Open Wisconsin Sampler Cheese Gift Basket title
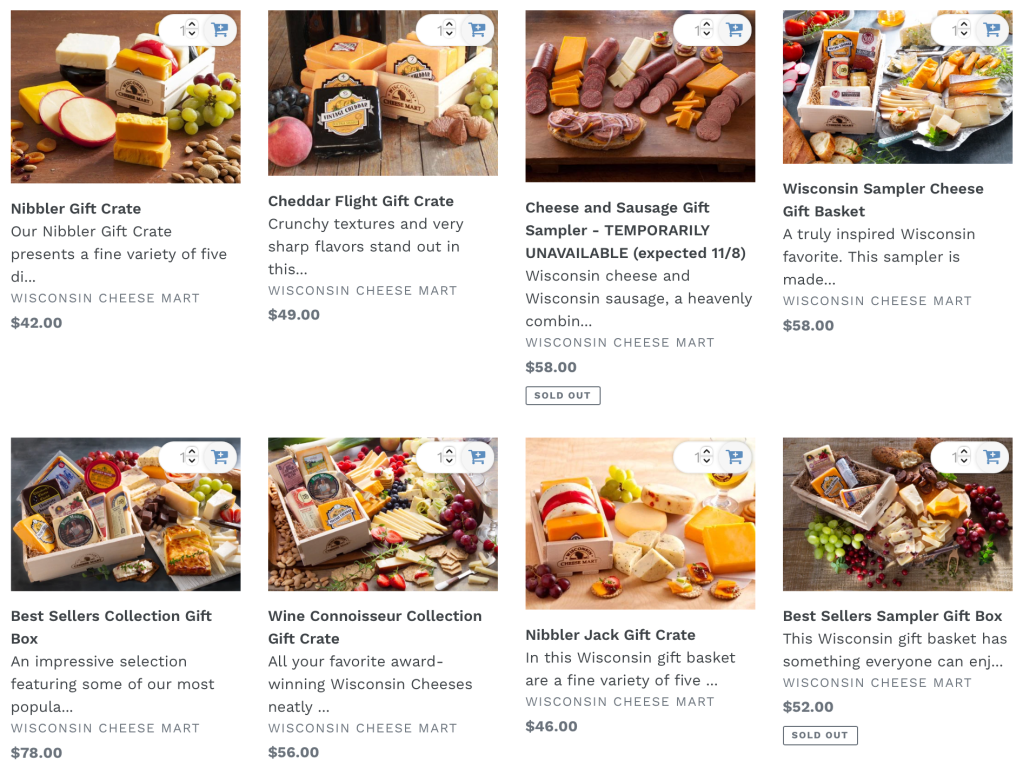 883,199
